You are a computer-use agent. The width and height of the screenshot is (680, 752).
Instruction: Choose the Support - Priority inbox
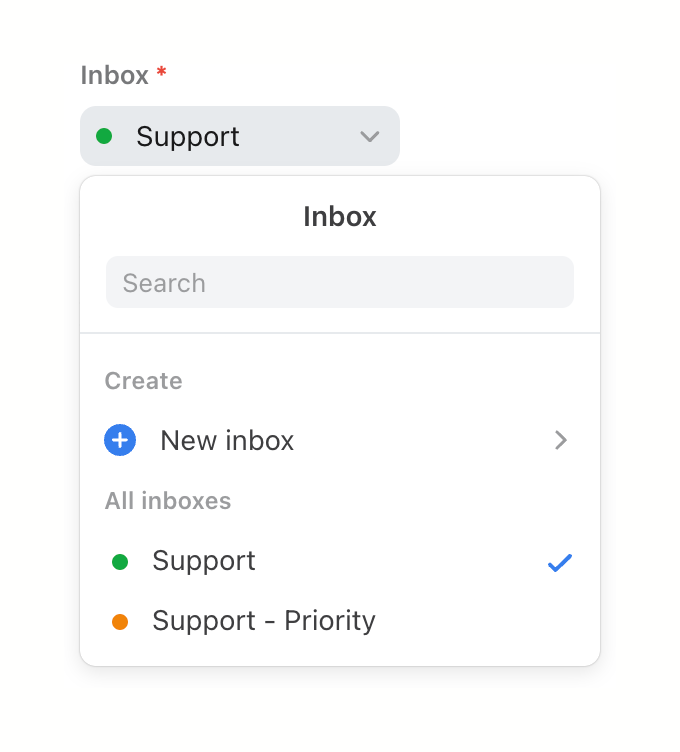pos(264,621)
